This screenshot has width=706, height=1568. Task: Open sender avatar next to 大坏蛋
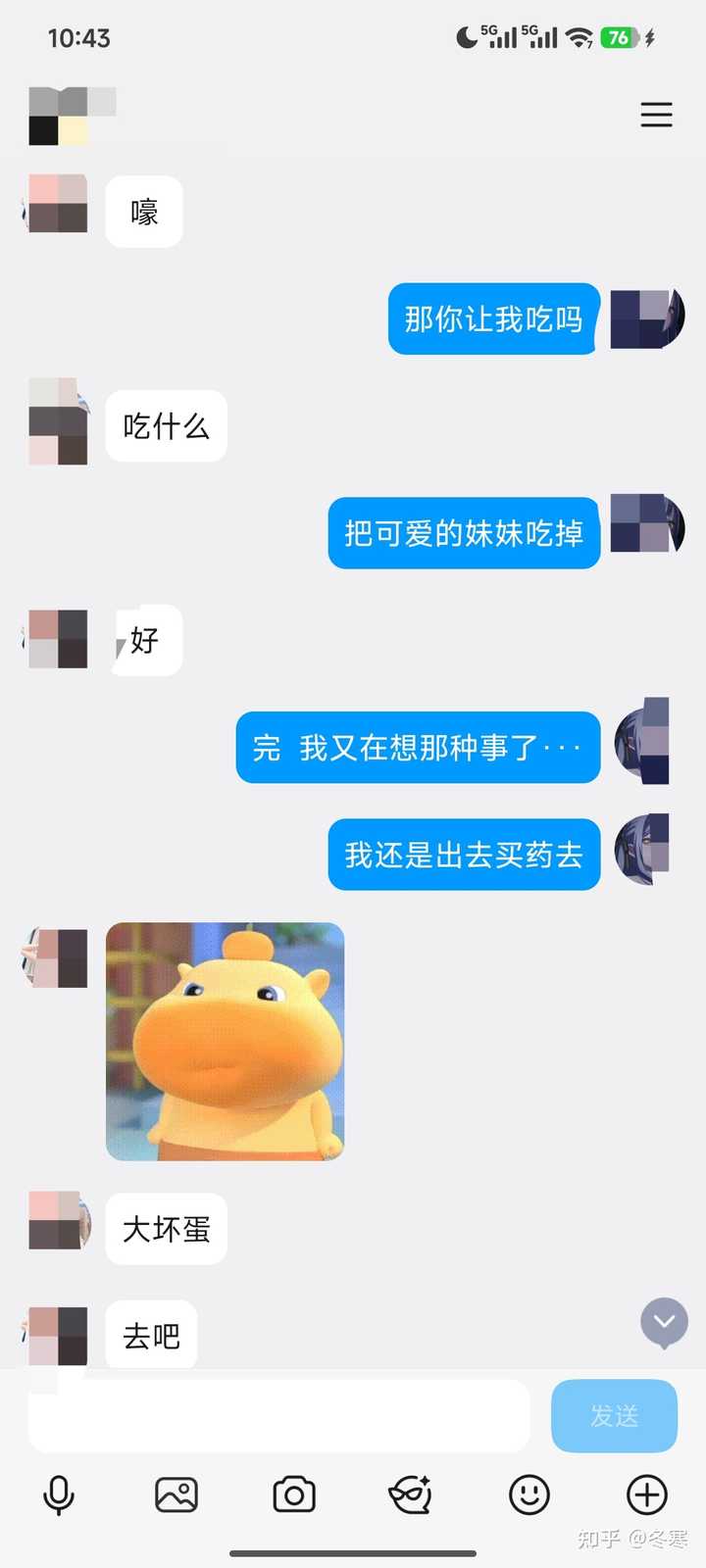(x=59, y=1220)
